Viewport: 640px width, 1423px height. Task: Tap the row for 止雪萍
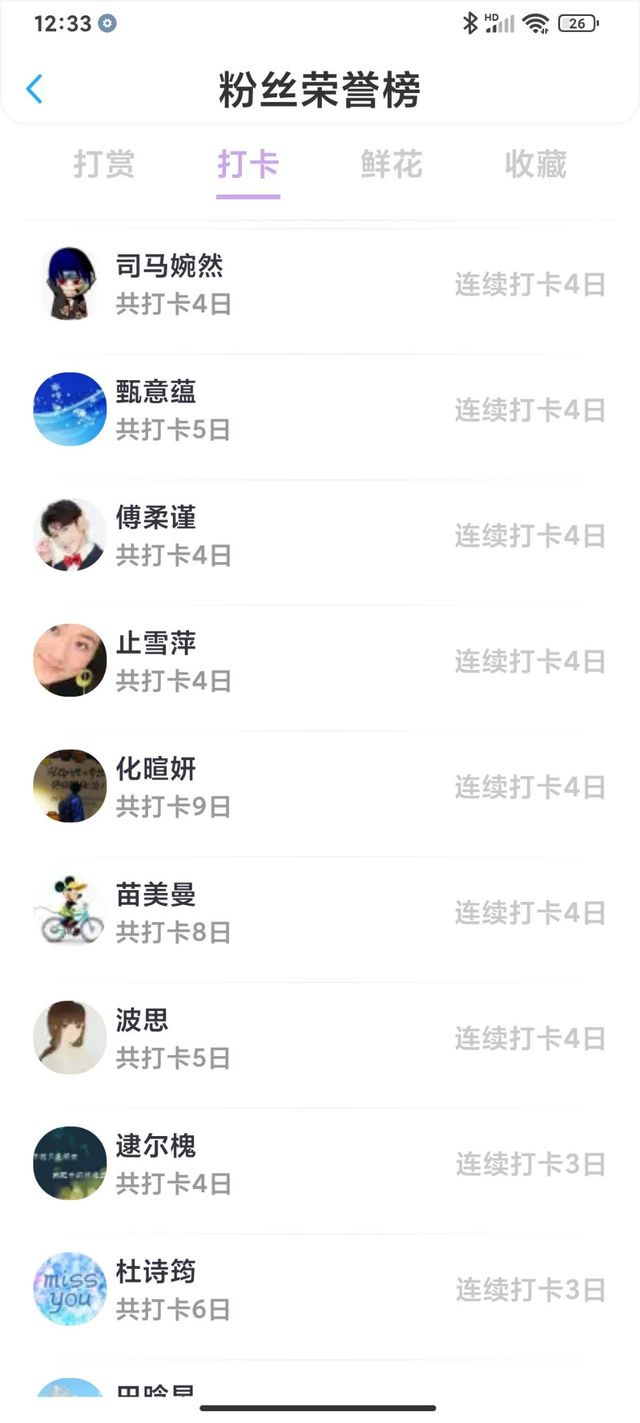coord(320,661)
